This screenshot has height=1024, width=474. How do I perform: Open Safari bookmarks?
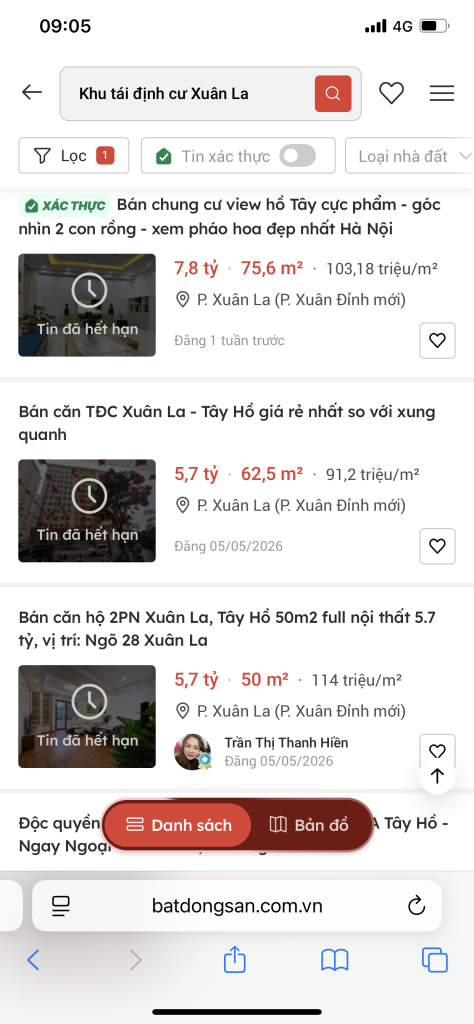pos(335,960)
